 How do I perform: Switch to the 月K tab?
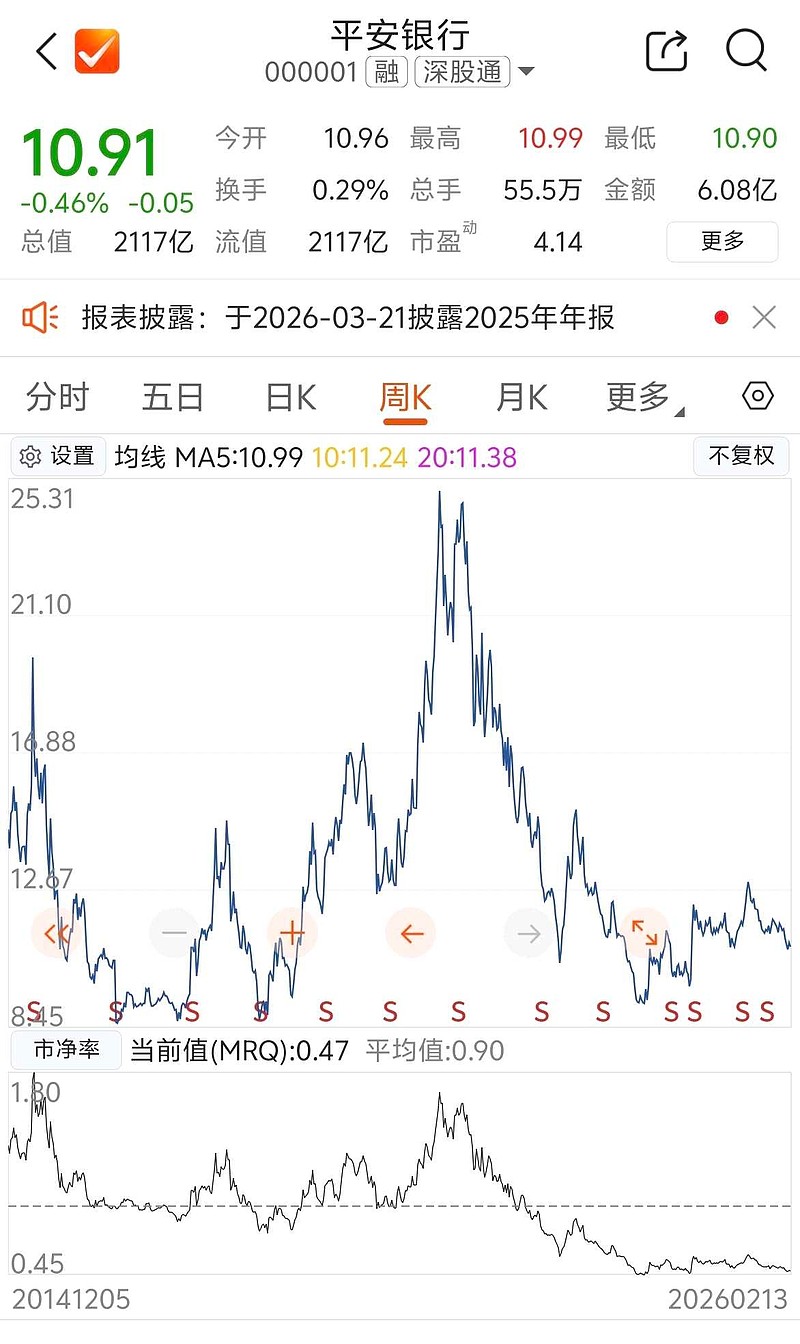(518, 396)
